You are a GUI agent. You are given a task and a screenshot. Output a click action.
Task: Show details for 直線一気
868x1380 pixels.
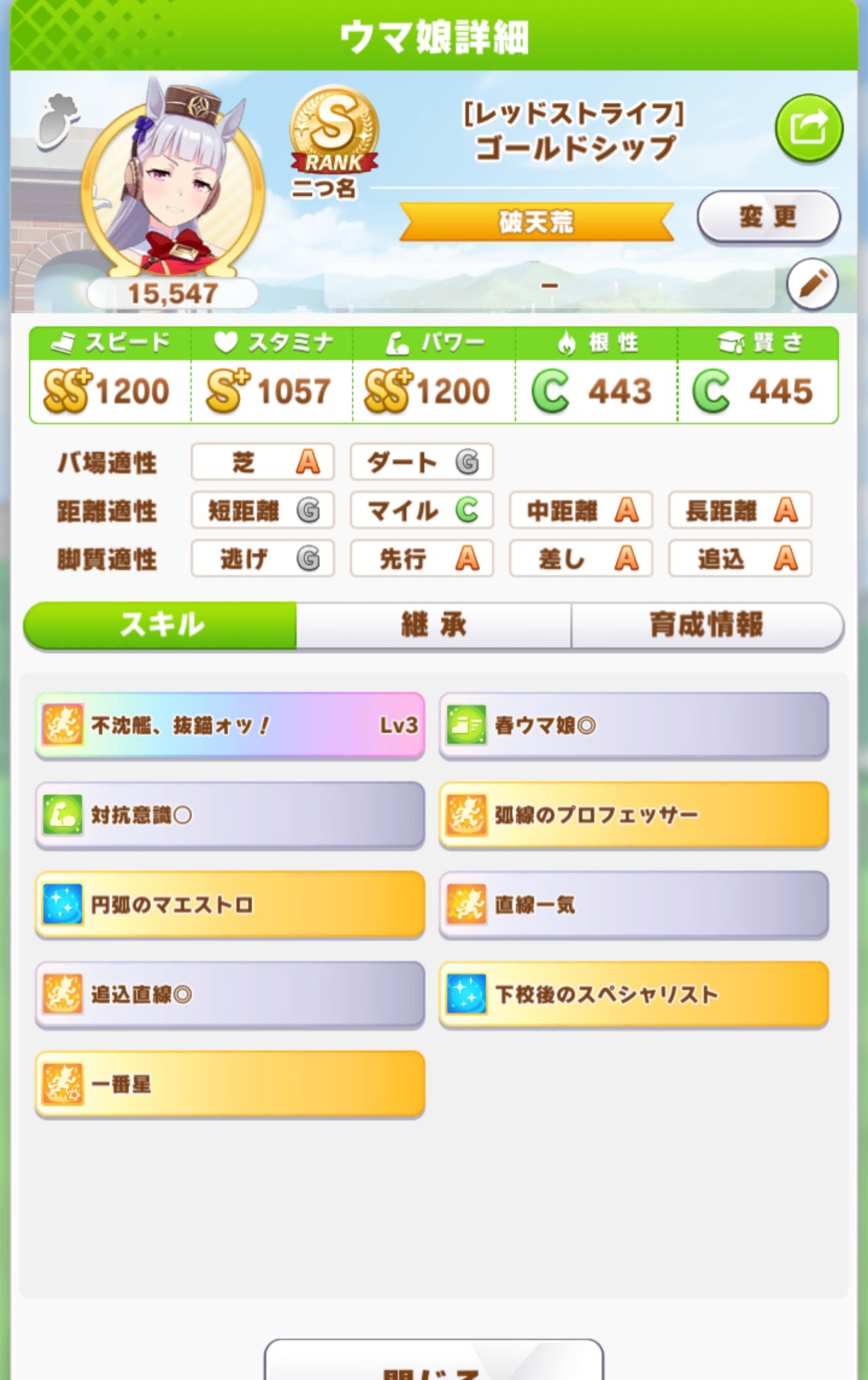click(633, 905)
